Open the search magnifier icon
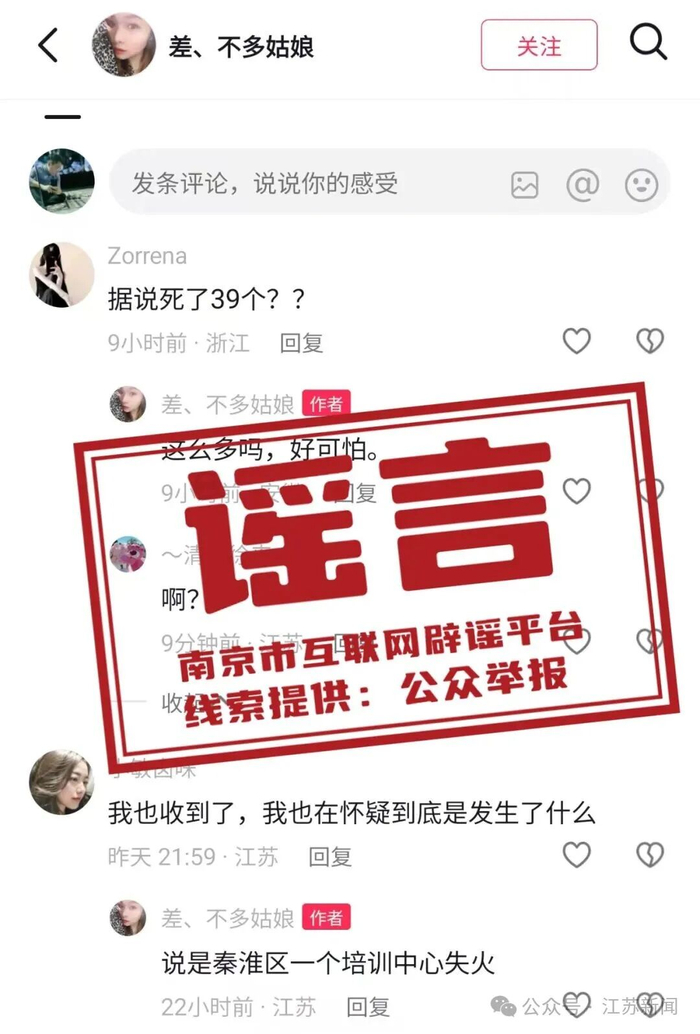Viewport: 700px width, 1034px height. (x=648, y=43)
